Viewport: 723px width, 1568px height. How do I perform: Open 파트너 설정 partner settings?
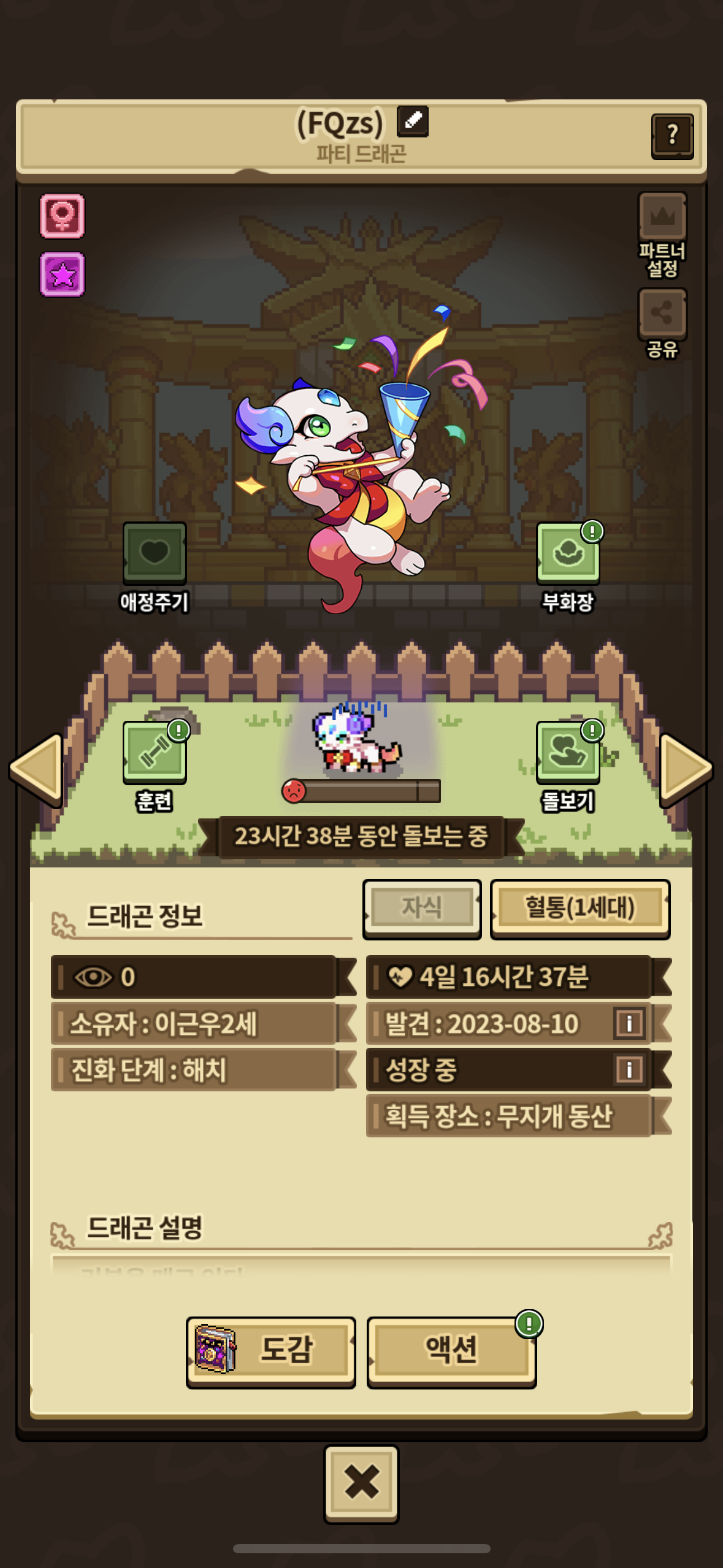click(x=662, y=233)
